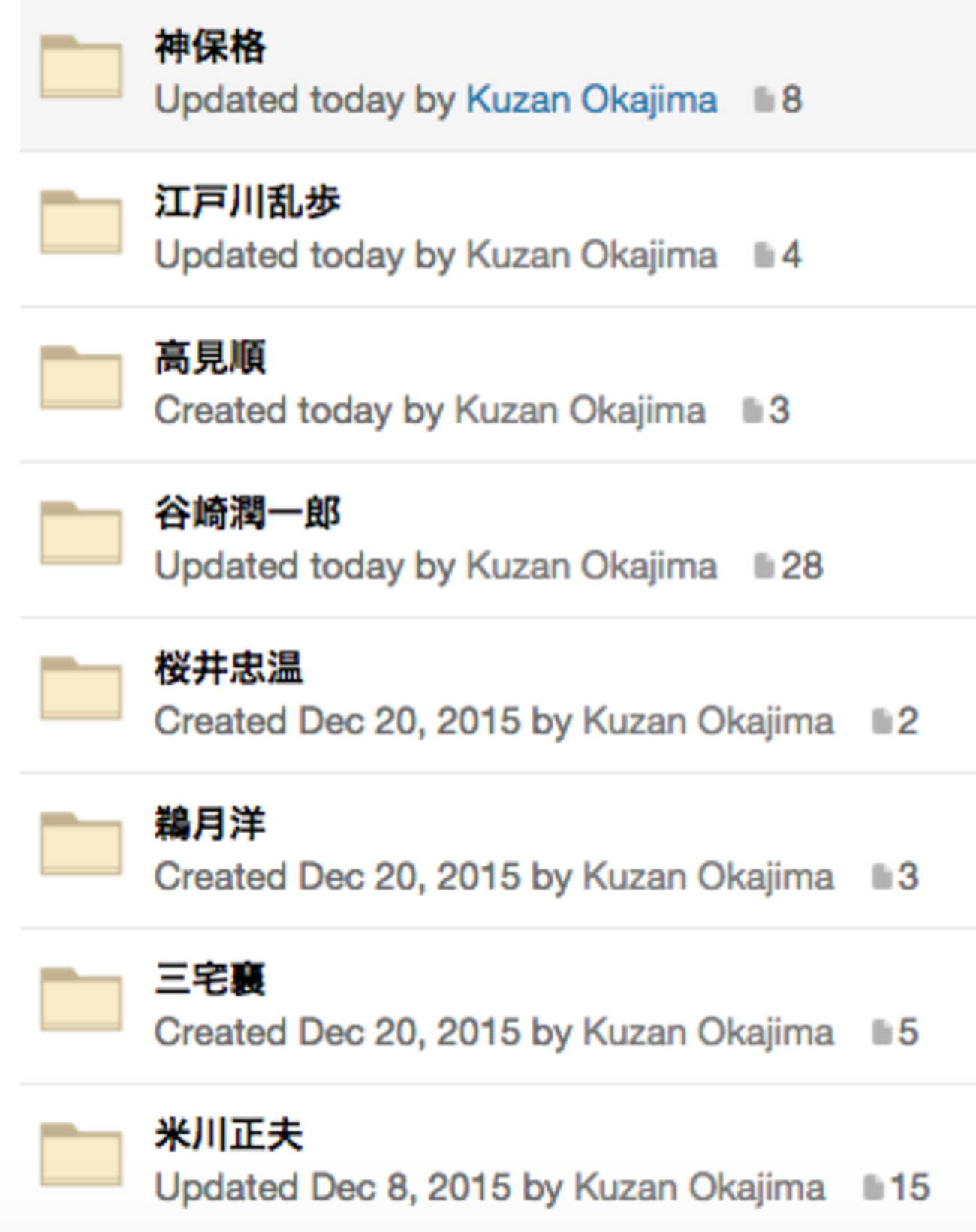Tap Kuzan Okajima link under 神保格
This screenshot has width=976, height=1232.
pos(592,100)
